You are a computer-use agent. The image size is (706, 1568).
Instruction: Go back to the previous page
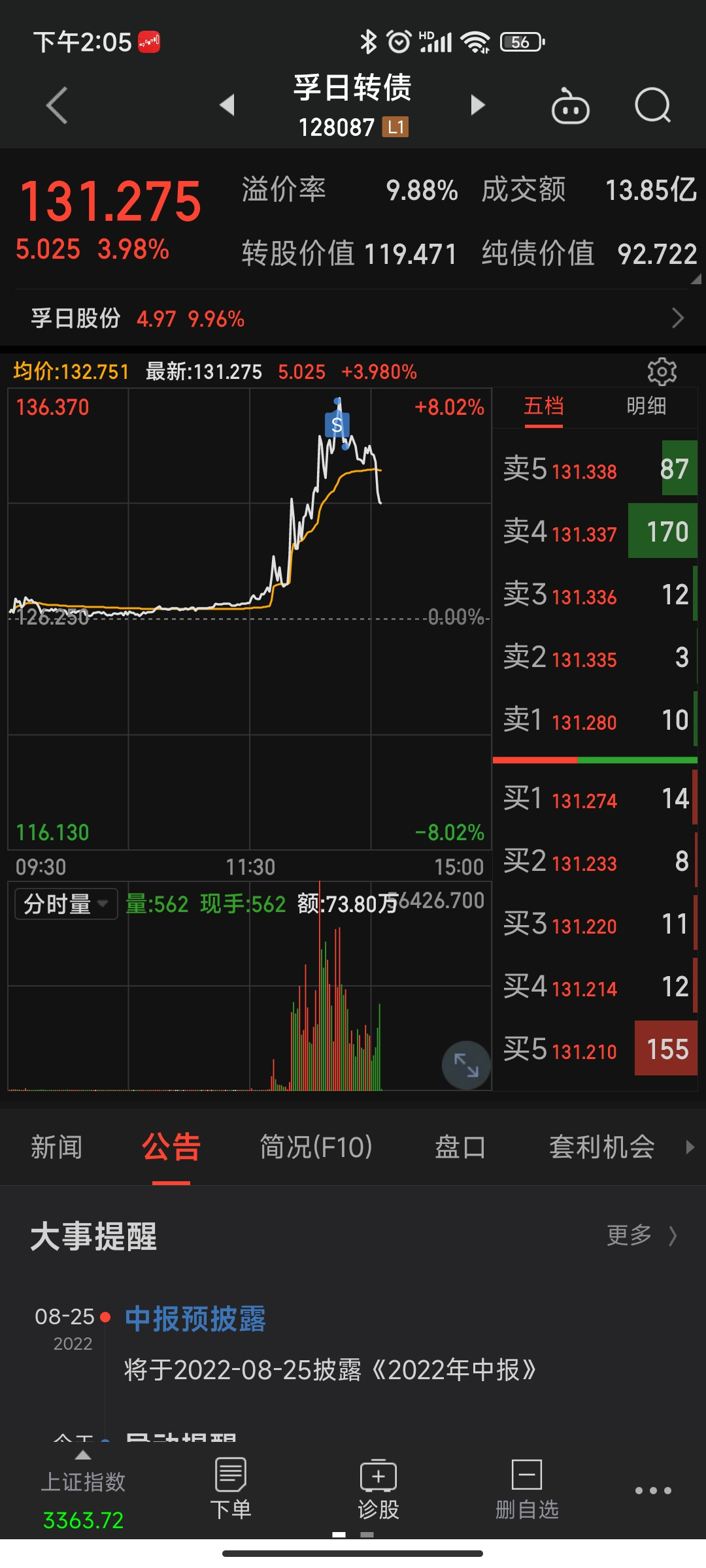tap(58, 105)
